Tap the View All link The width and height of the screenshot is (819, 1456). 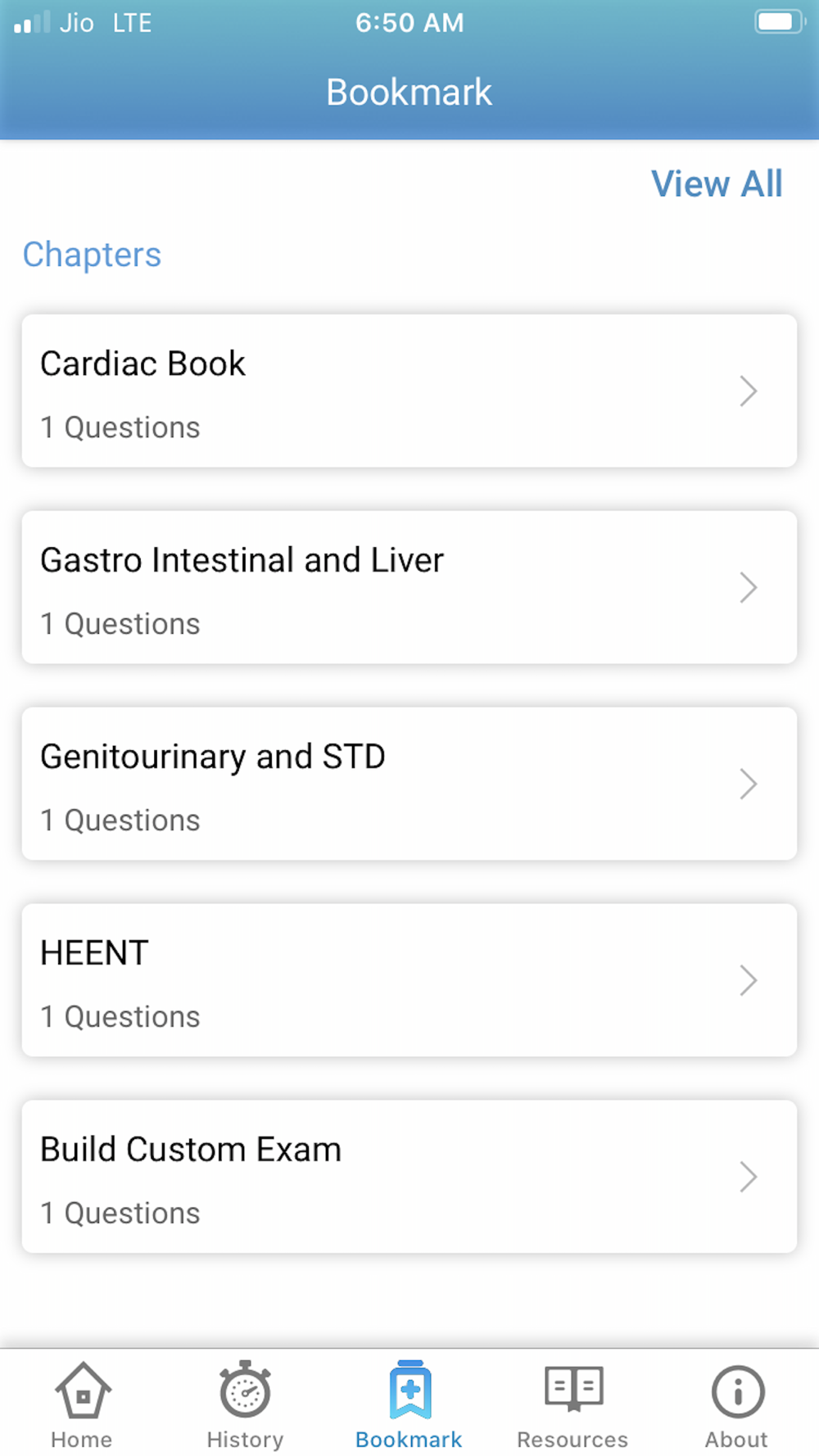click(717, 183)
